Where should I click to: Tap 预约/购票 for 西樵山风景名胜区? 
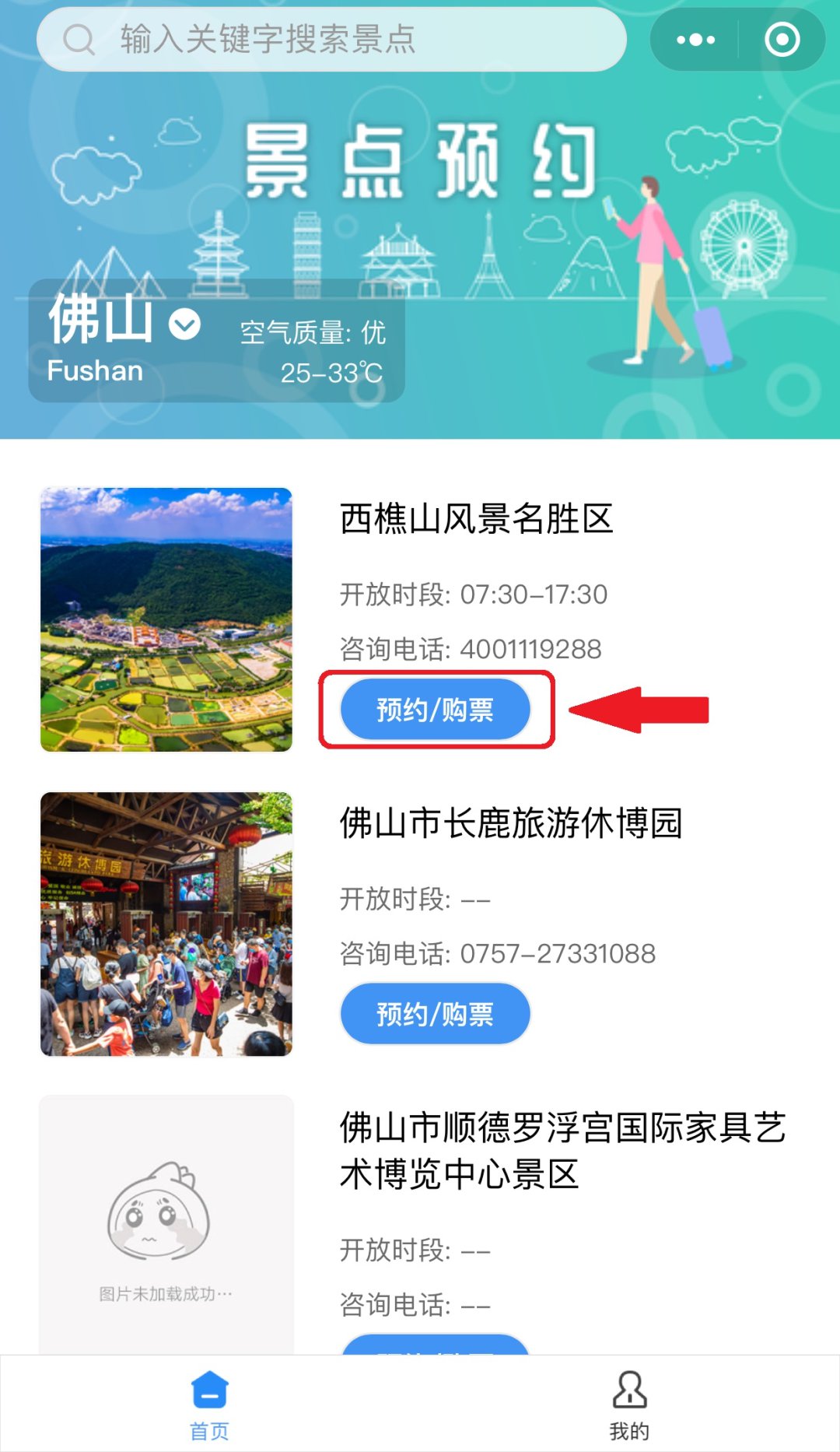tap(435, 710)
